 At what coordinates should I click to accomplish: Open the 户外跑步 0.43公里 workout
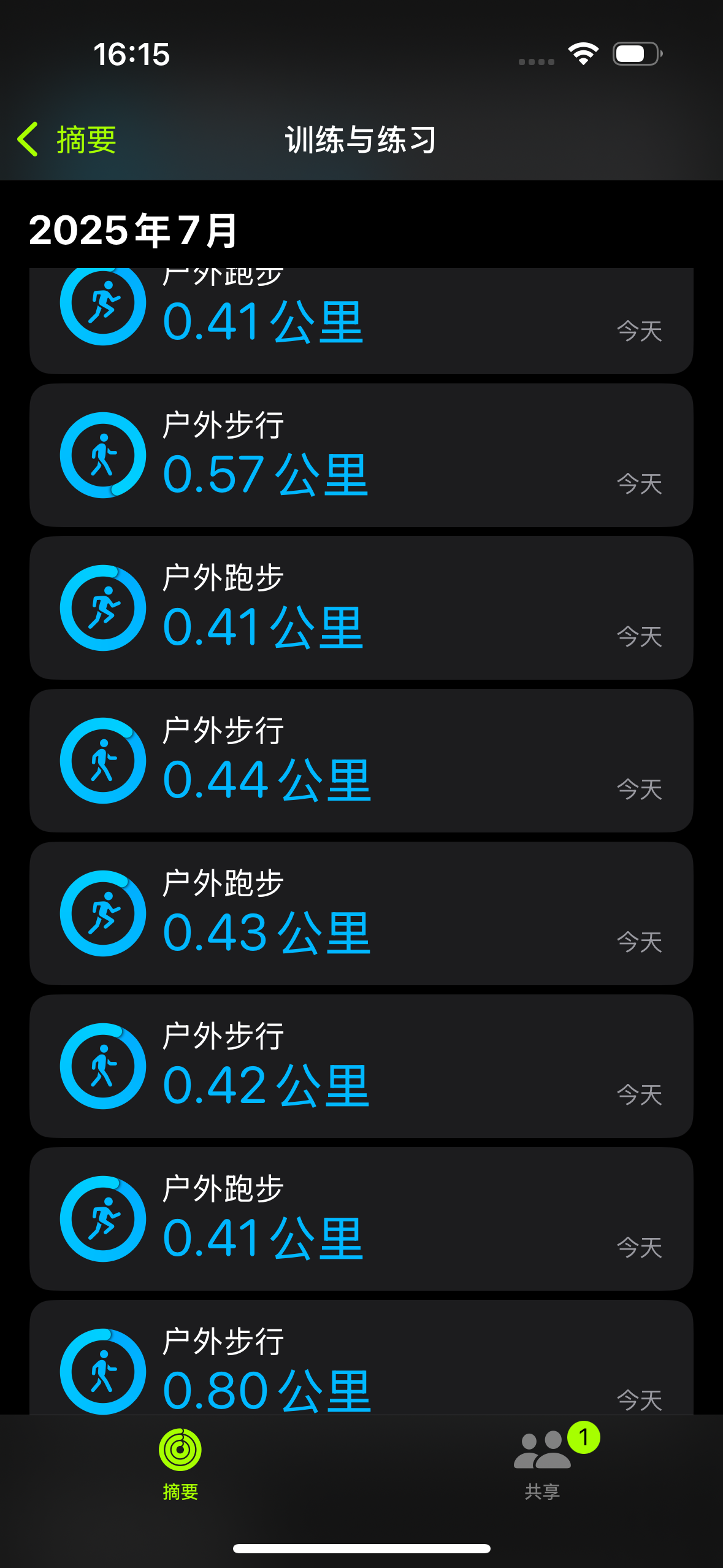361,913
